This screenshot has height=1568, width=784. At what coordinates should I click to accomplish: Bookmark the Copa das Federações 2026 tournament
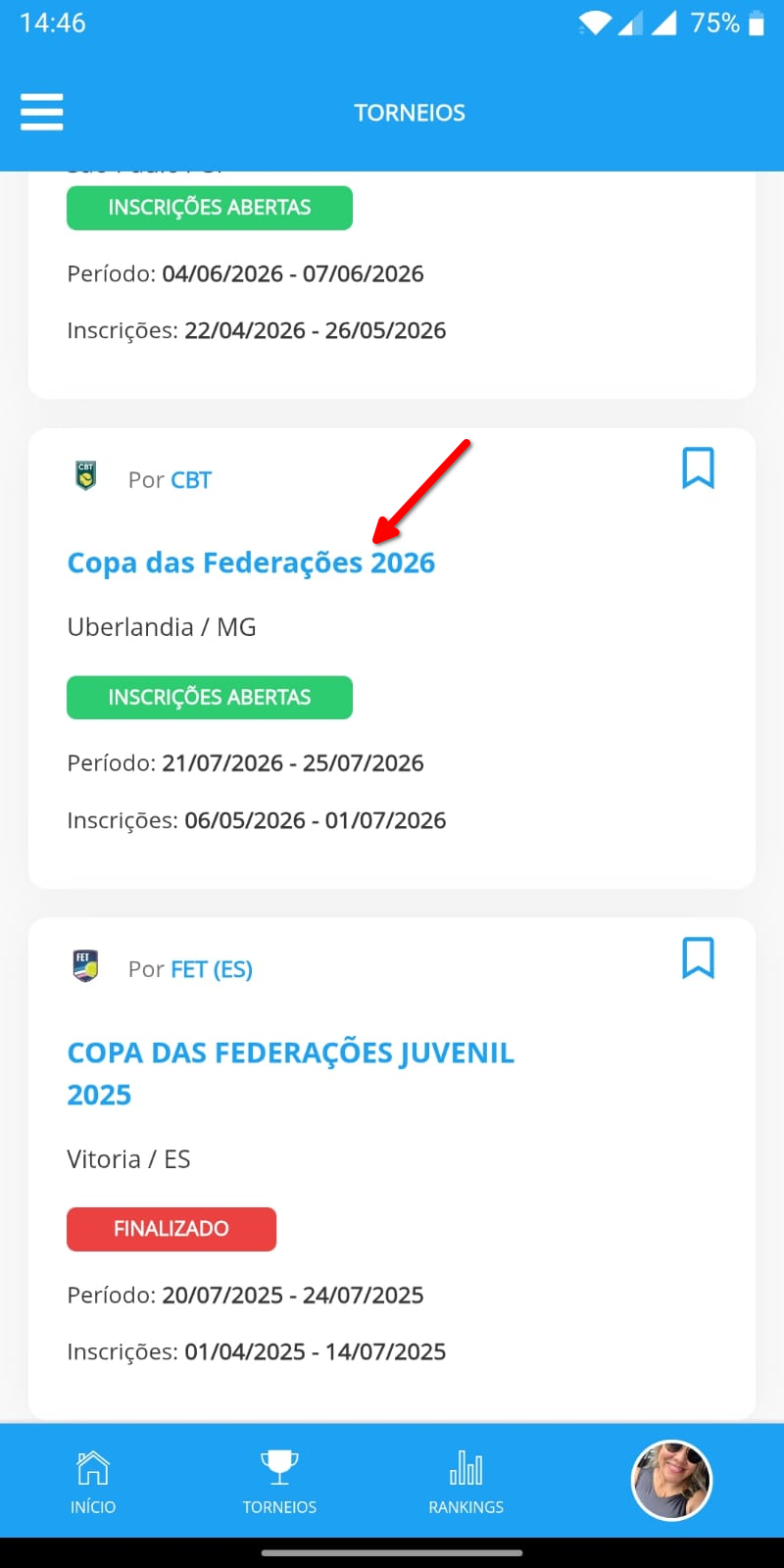(698, 468)
